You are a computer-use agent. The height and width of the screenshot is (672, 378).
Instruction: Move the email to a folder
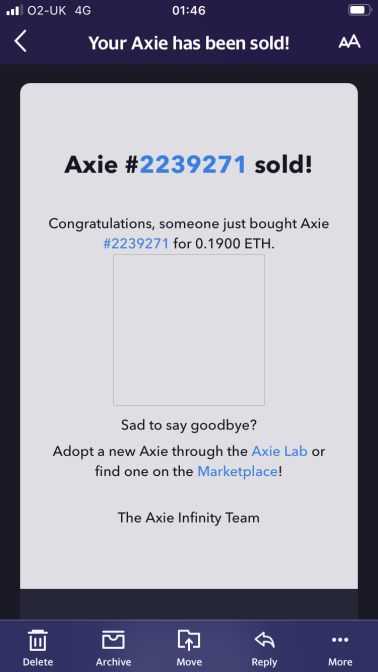click(189, 648)
